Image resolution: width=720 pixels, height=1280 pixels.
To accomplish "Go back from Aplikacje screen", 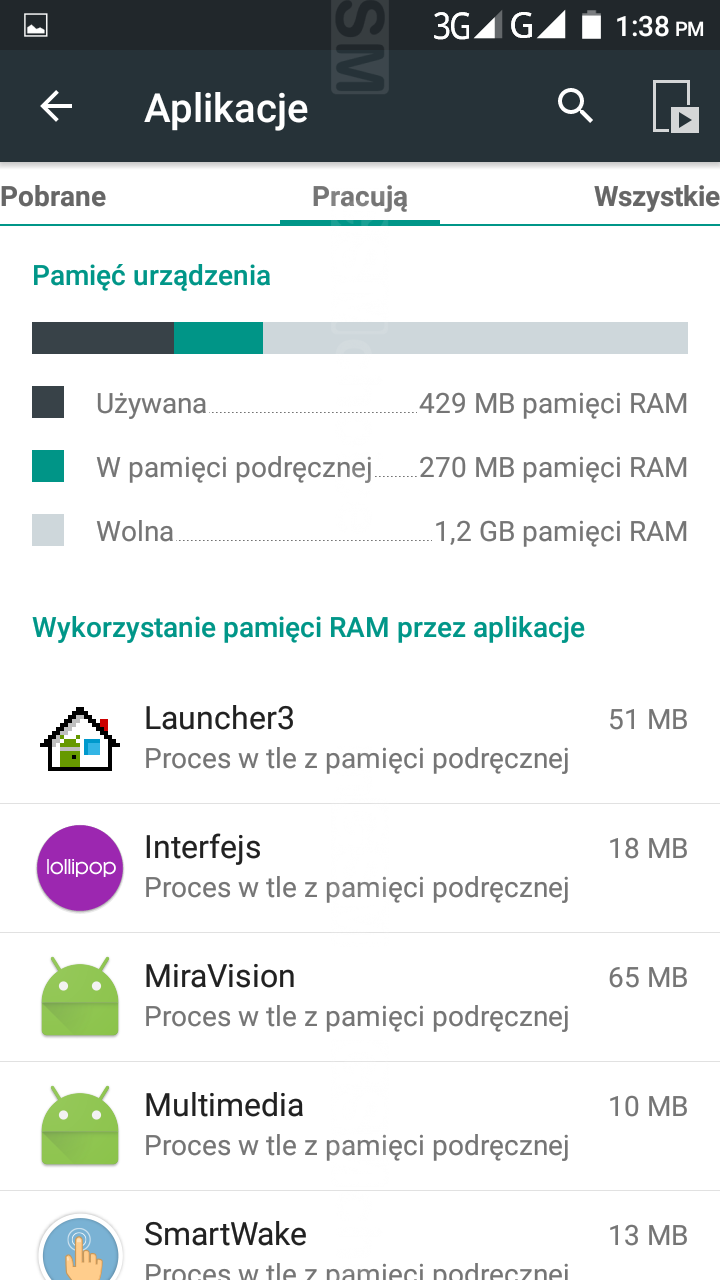I will [56, 107].
